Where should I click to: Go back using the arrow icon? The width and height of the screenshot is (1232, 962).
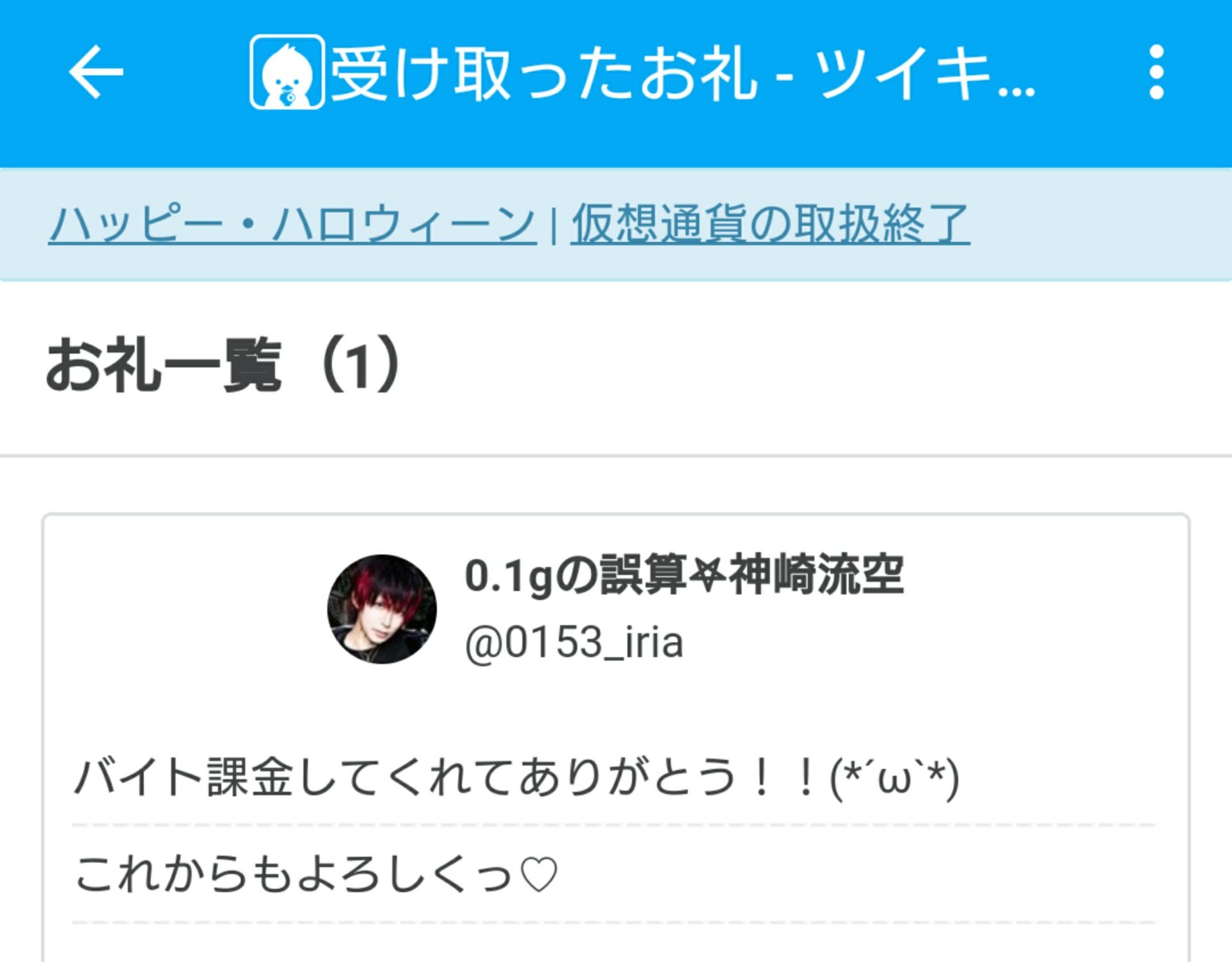coord(96,73)
